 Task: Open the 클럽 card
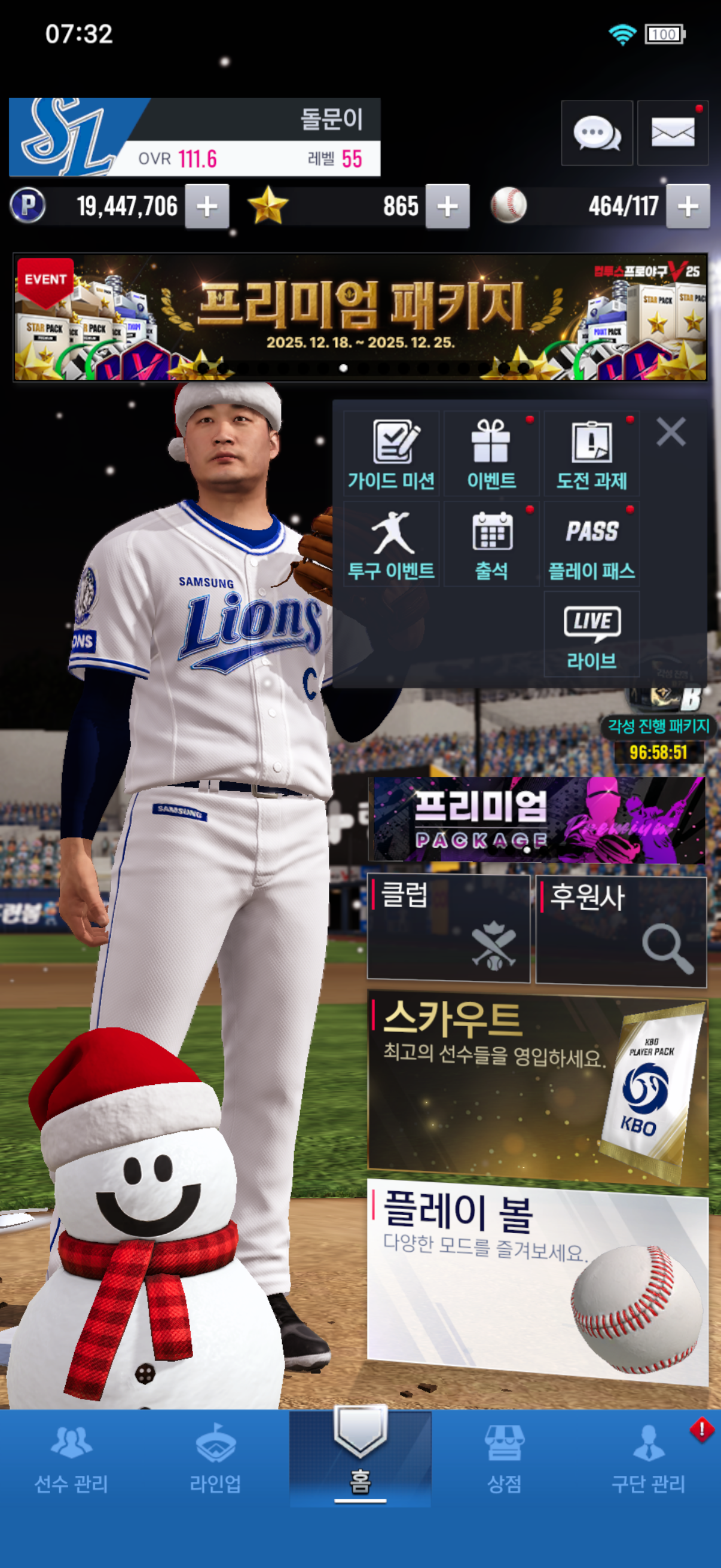448,928
